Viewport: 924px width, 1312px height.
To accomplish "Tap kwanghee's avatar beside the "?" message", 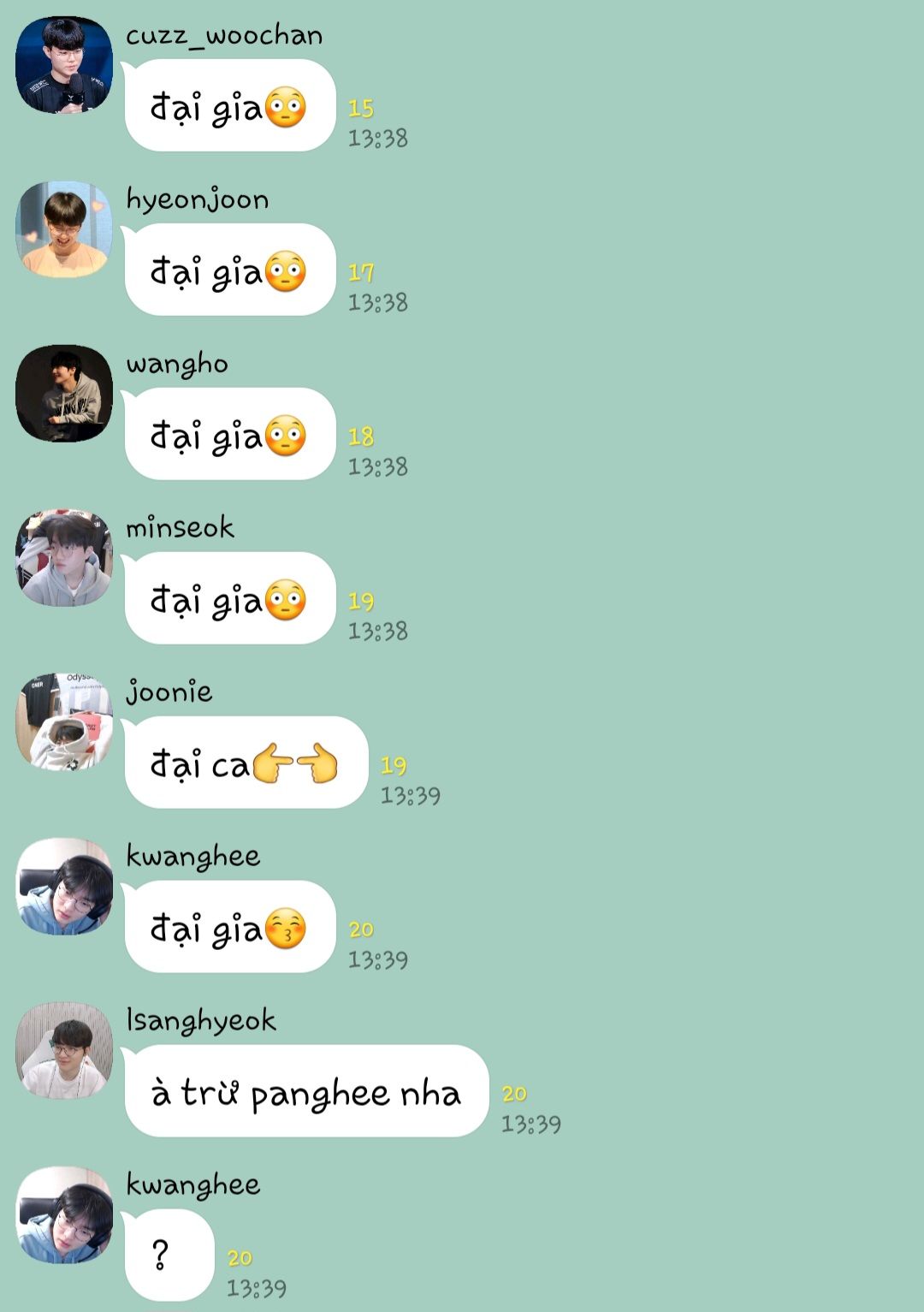I will 64,1215.
